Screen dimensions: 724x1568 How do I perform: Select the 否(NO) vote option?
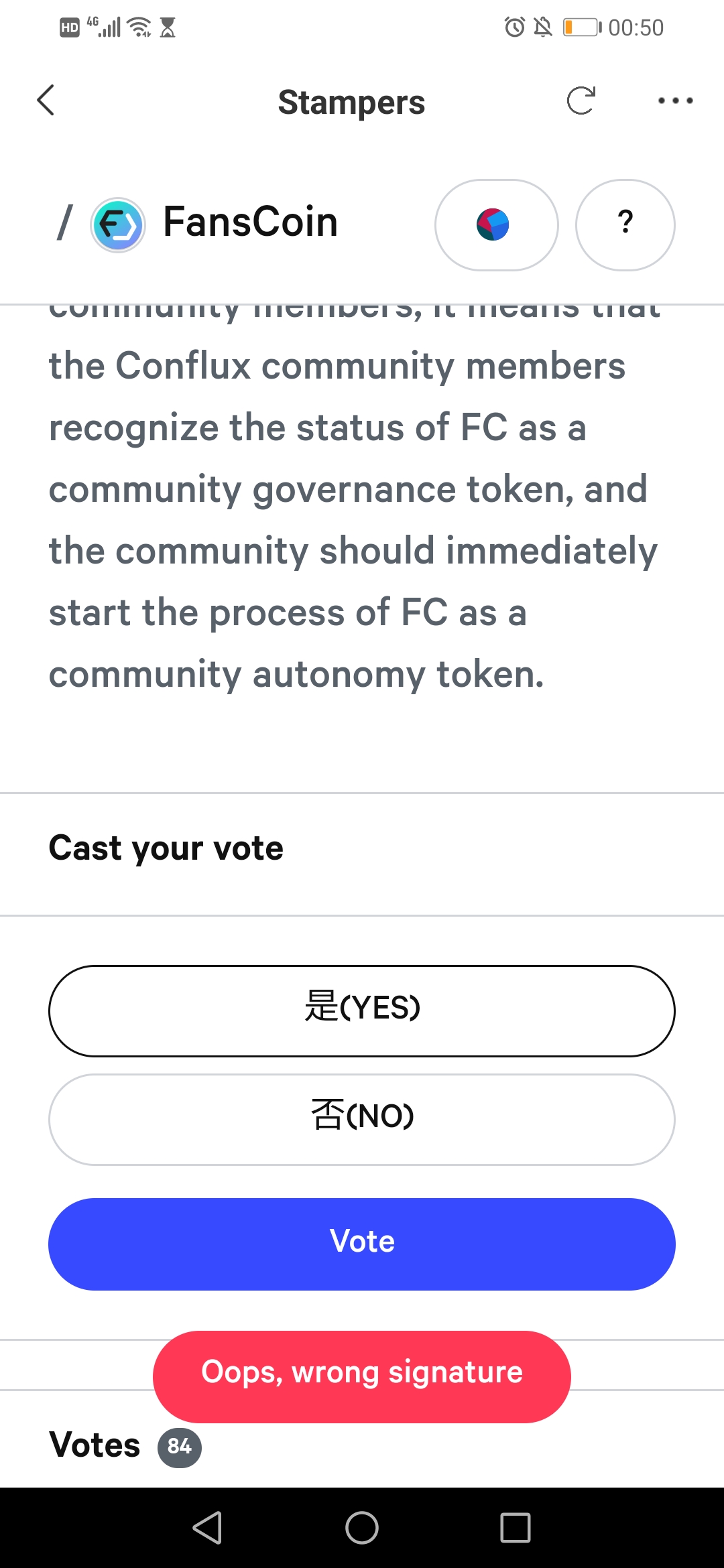(x=362, y=1119)
